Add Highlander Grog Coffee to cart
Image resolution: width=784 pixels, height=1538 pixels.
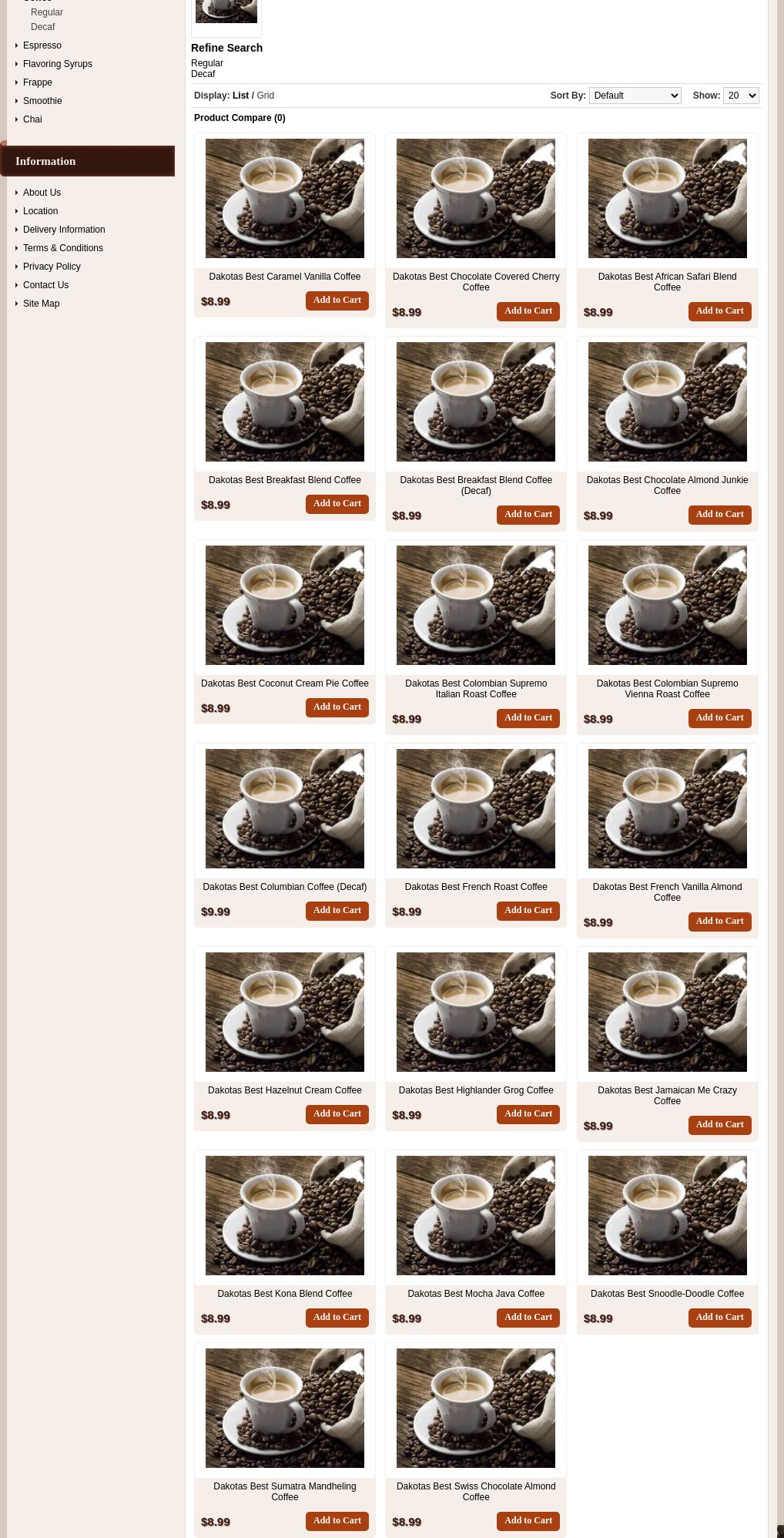528,1114
